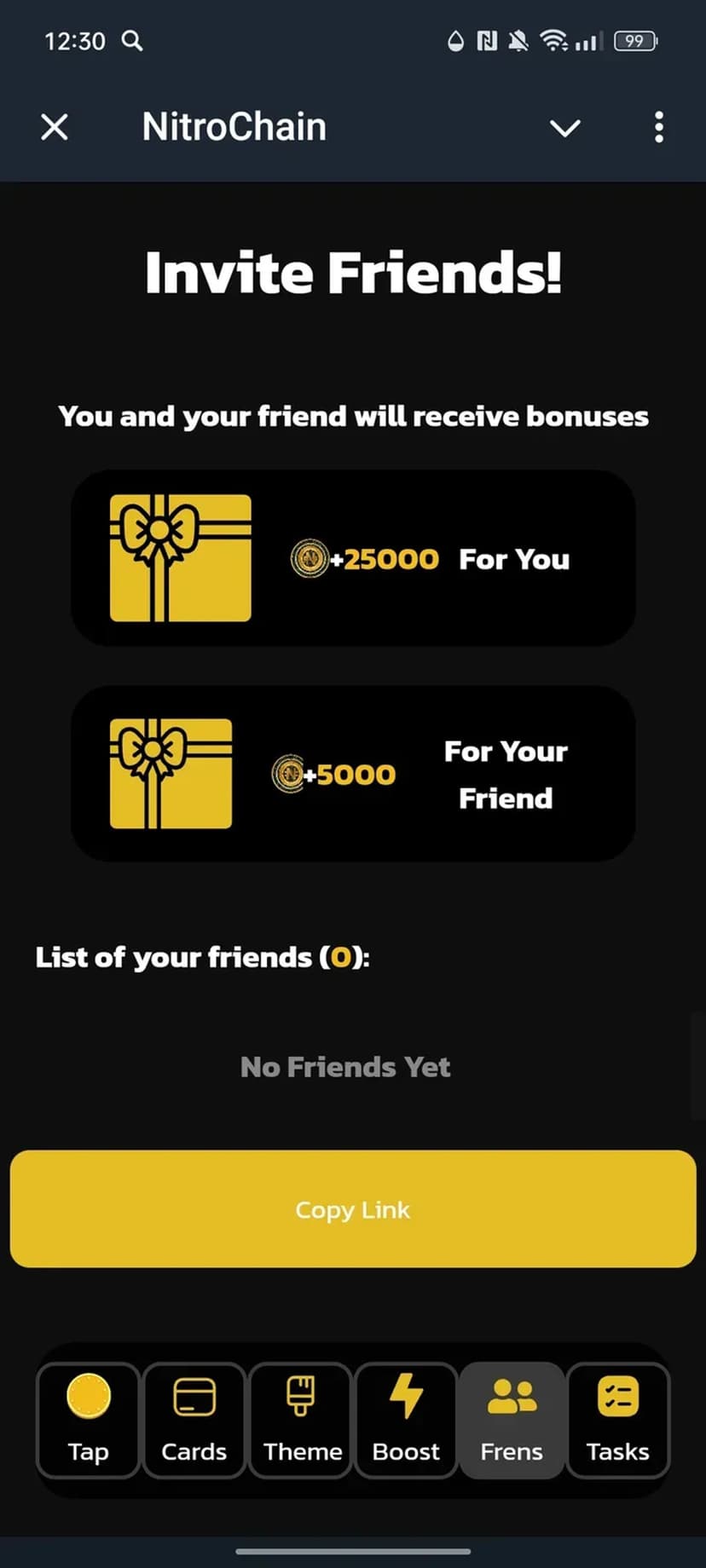Image resolution: width=706 pixels, height=1568 pixels.
Task: Copy the invite link
Action: (353, 1209)
